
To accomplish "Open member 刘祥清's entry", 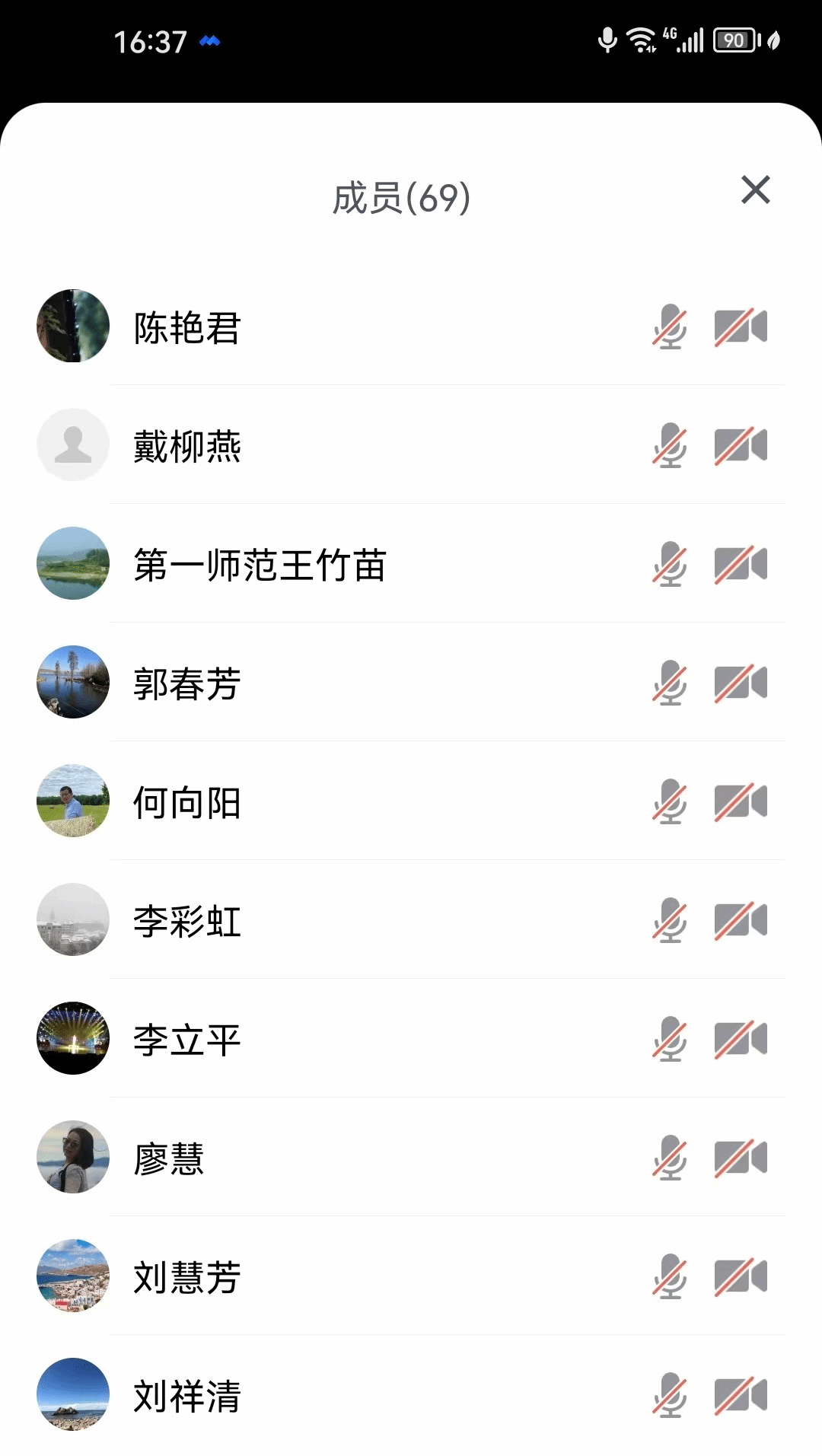I will [x=187, y=1396].
